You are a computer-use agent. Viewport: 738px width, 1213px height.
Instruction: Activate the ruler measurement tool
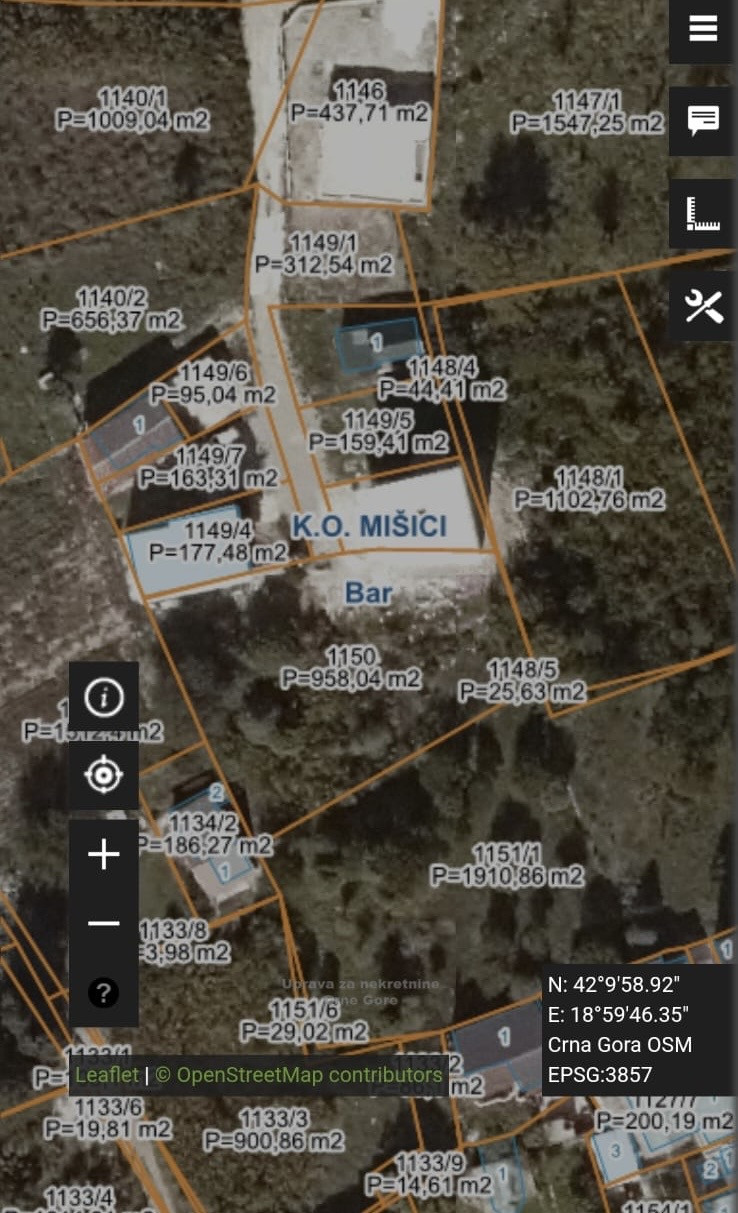click(703, 213)
